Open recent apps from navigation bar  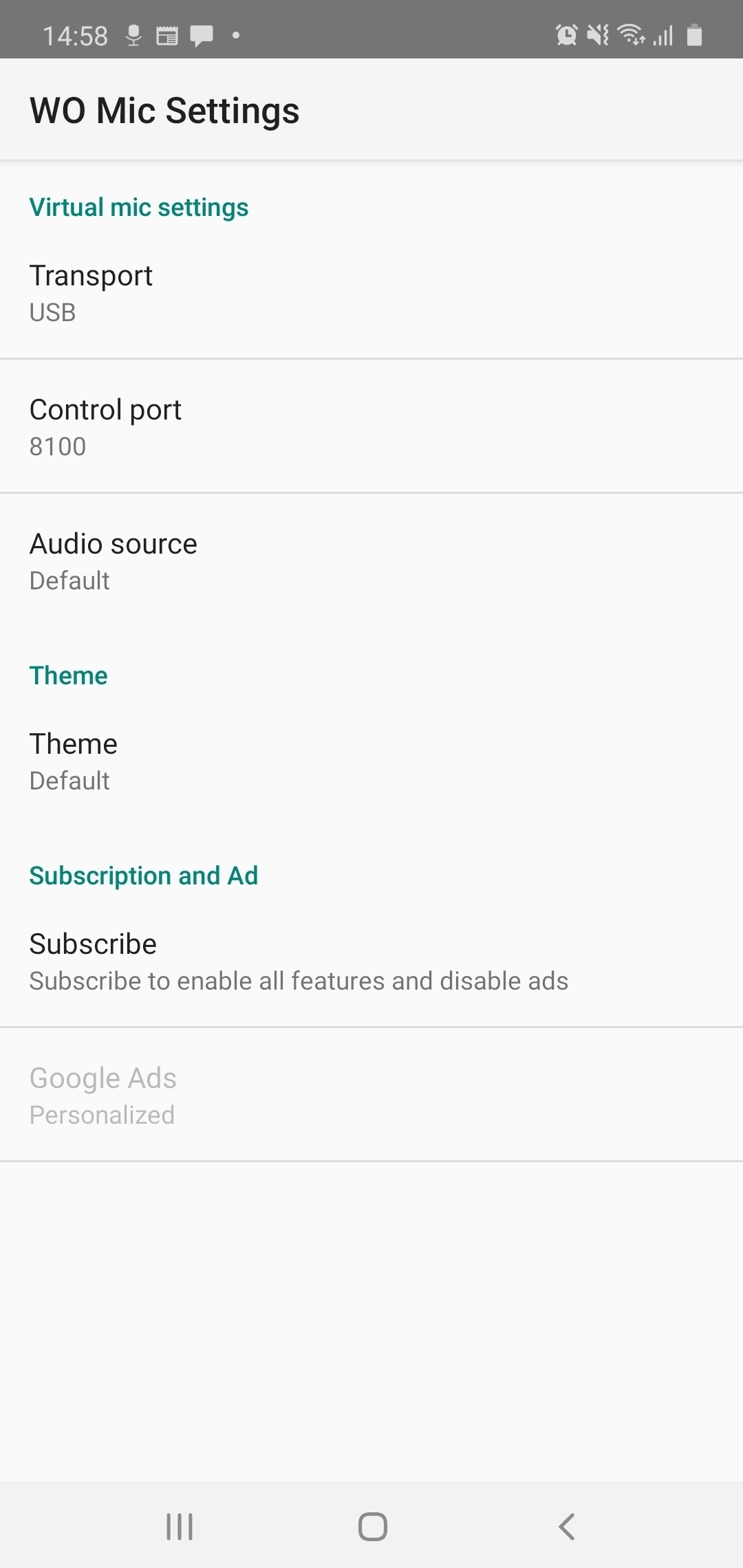point(180,1526)
